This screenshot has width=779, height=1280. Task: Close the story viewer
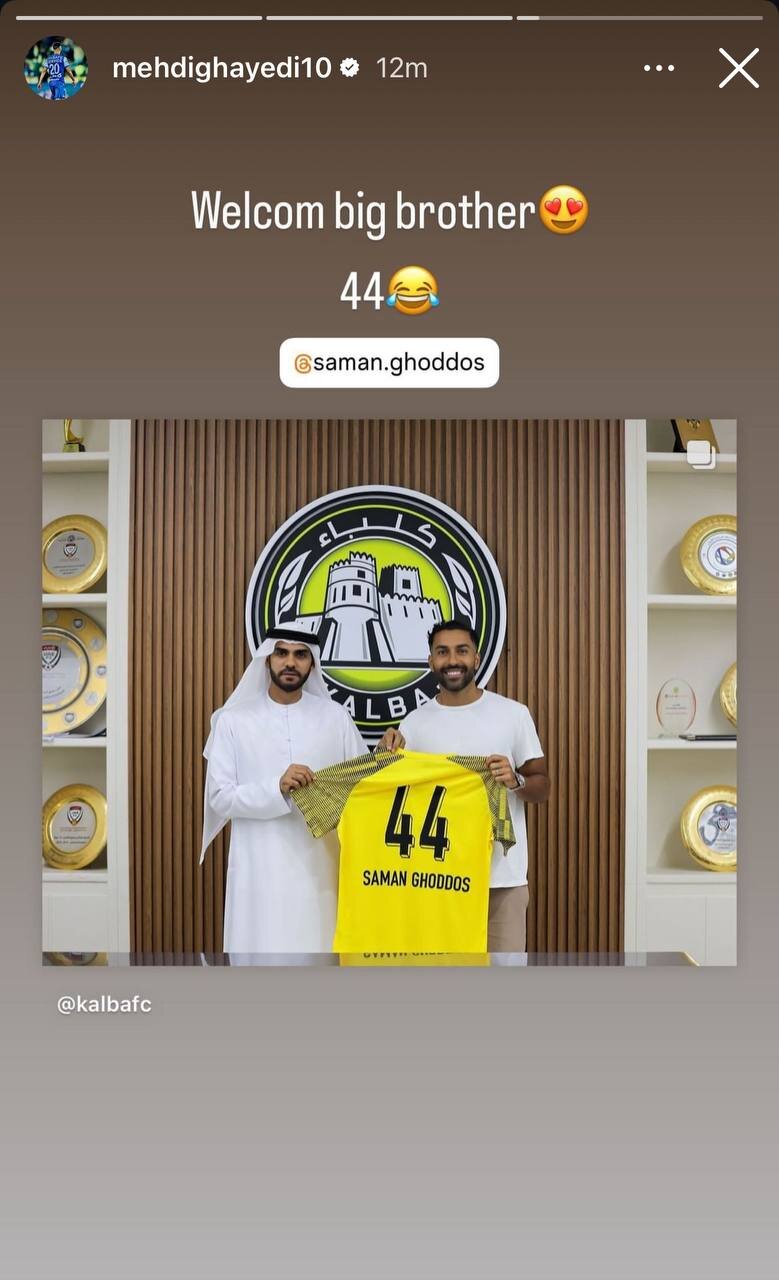tap(738, 68)
